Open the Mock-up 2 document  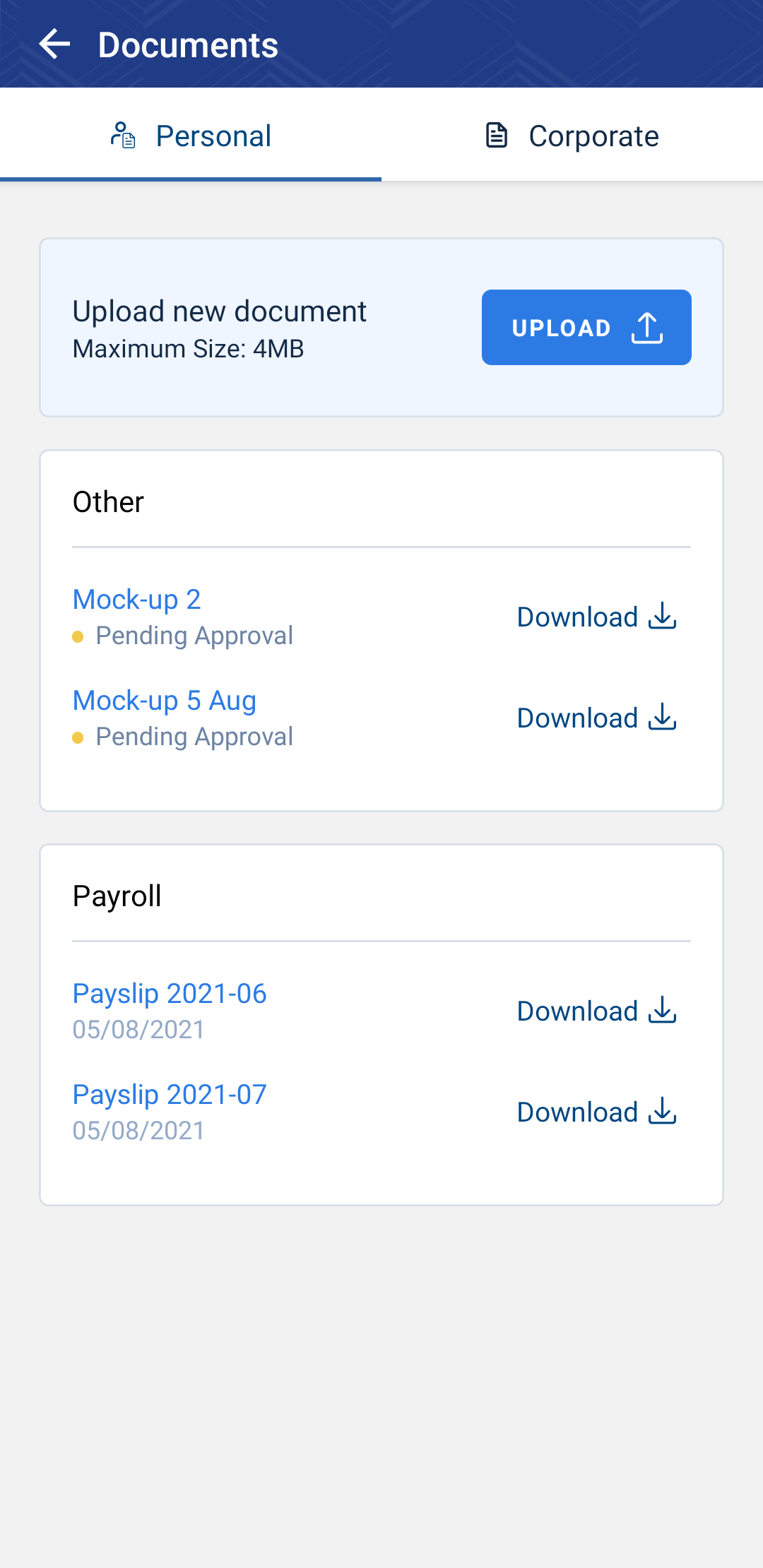(137, 600)
